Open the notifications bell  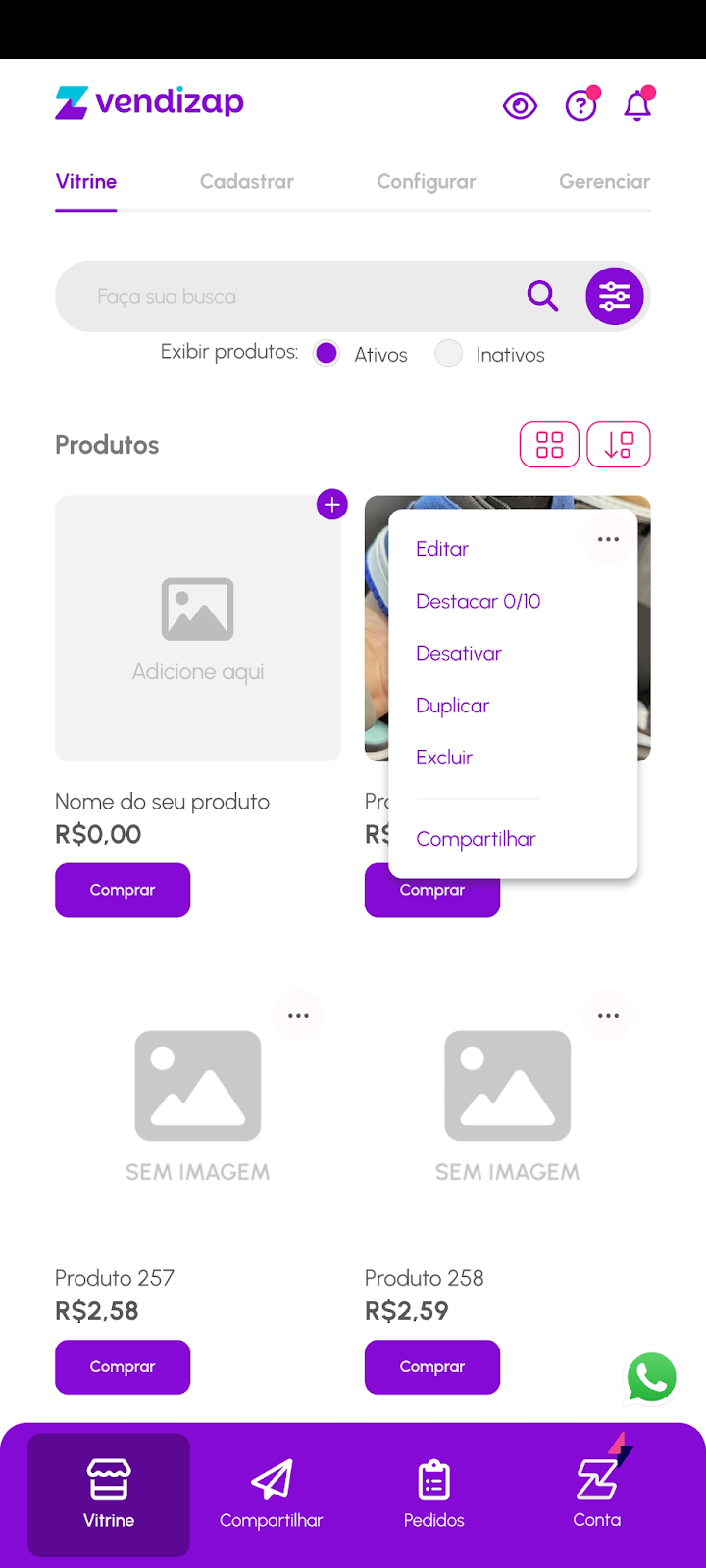coord(637,105)
